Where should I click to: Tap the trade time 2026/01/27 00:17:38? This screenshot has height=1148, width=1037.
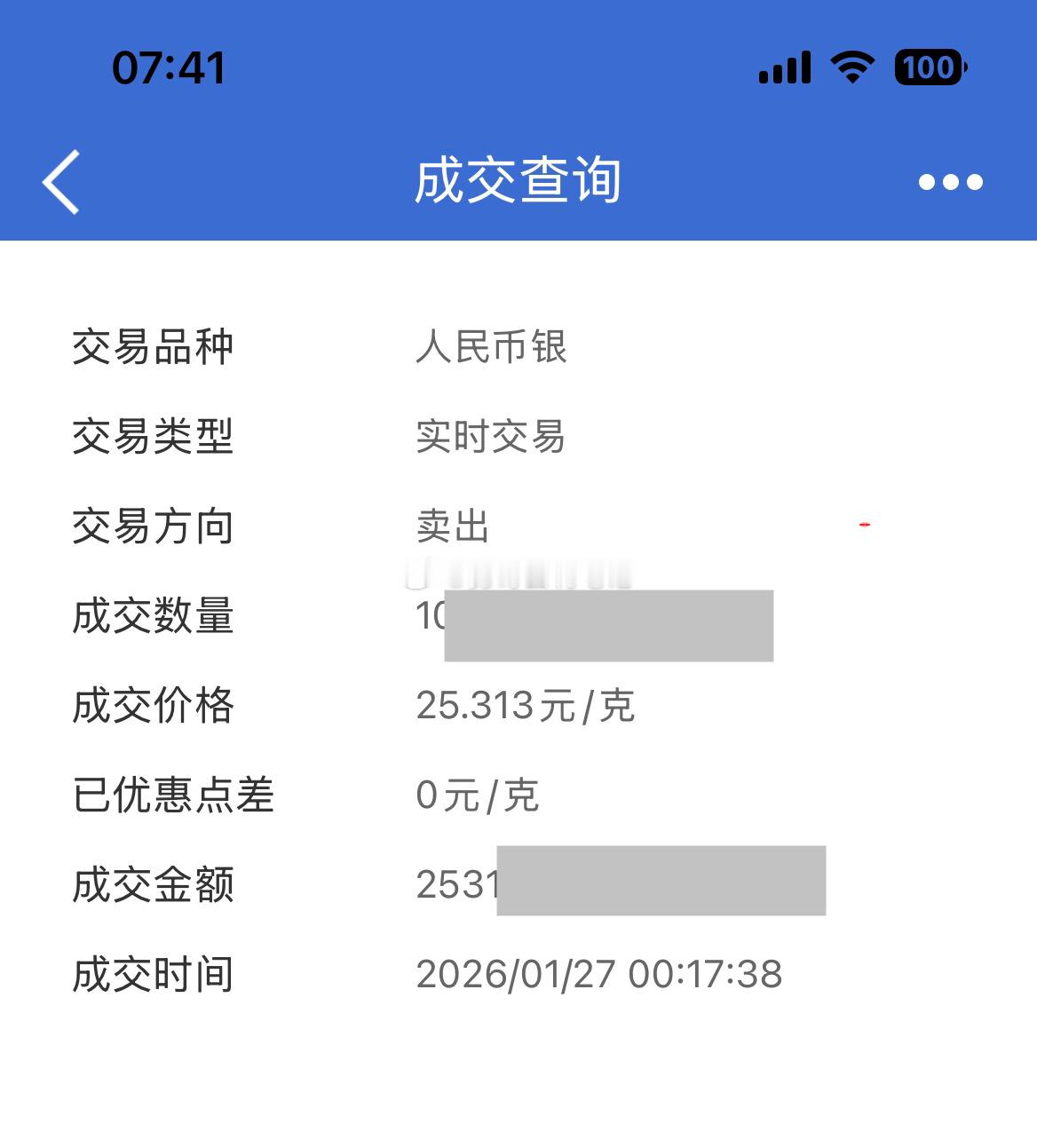[x=600, y=973]
